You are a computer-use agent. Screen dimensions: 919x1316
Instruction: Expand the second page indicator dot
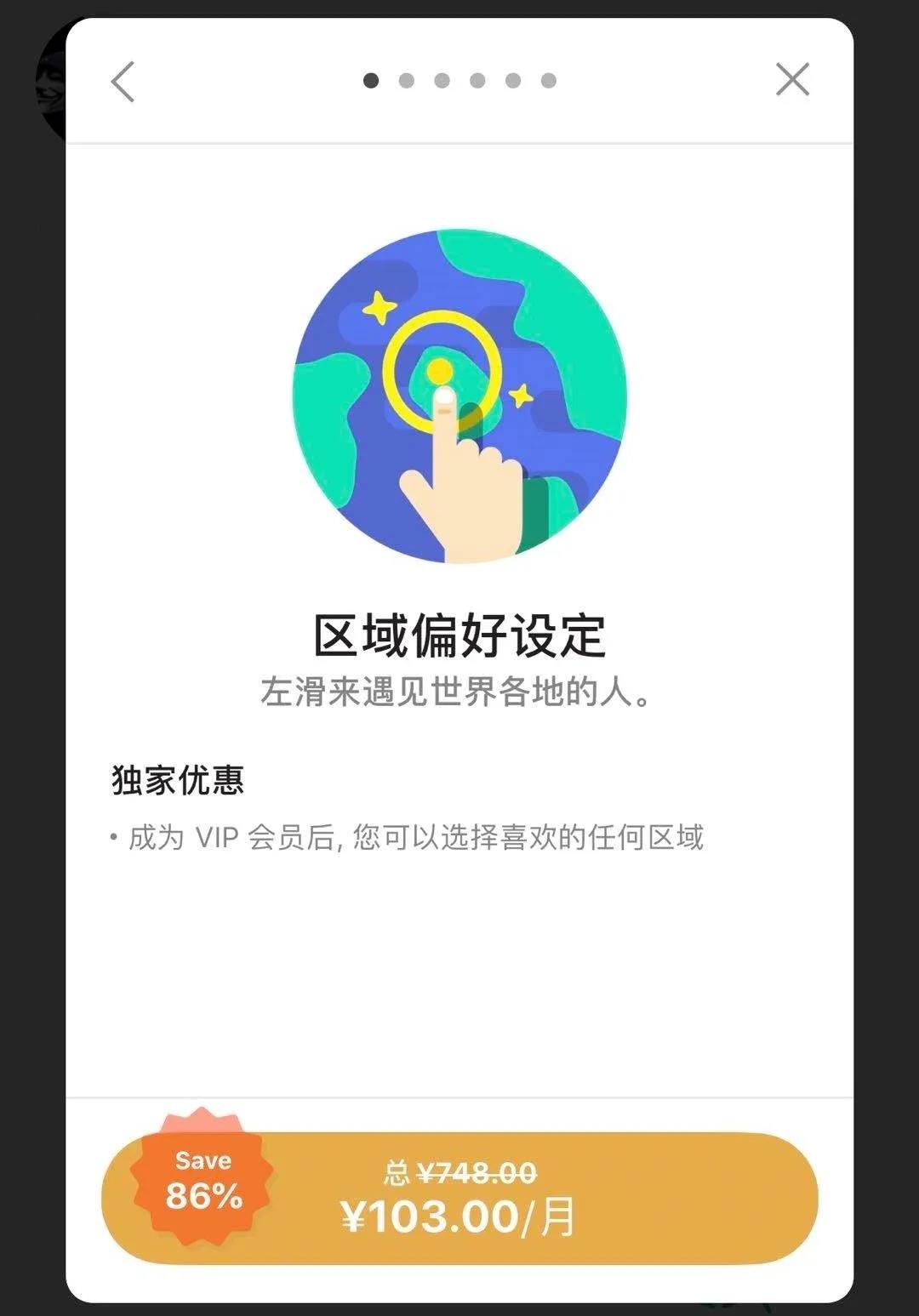408,80
